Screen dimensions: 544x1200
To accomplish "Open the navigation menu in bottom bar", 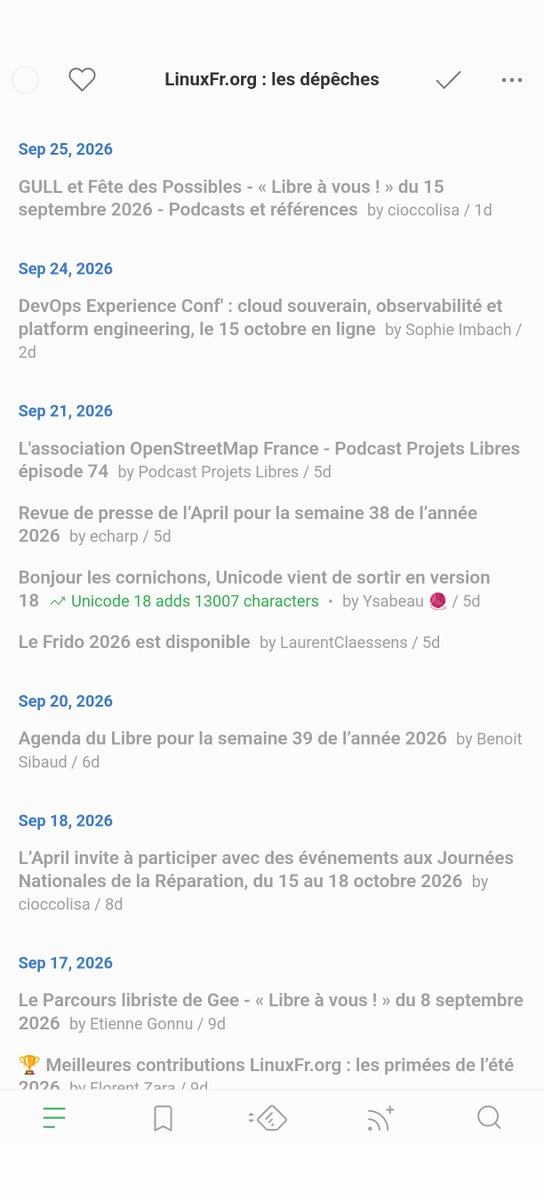I will [54, 1118].
